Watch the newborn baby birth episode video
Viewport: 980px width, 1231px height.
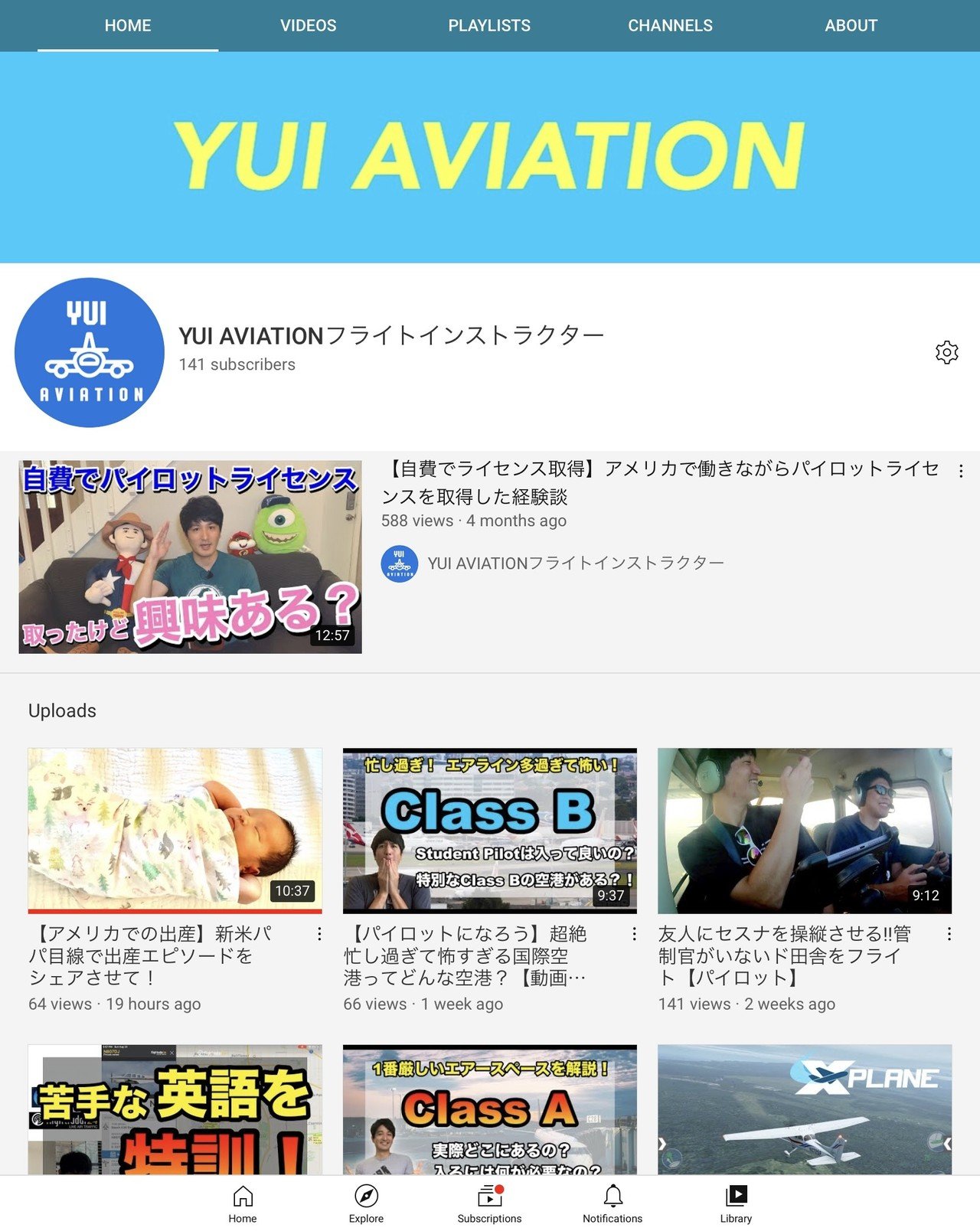tap(175, 831)
